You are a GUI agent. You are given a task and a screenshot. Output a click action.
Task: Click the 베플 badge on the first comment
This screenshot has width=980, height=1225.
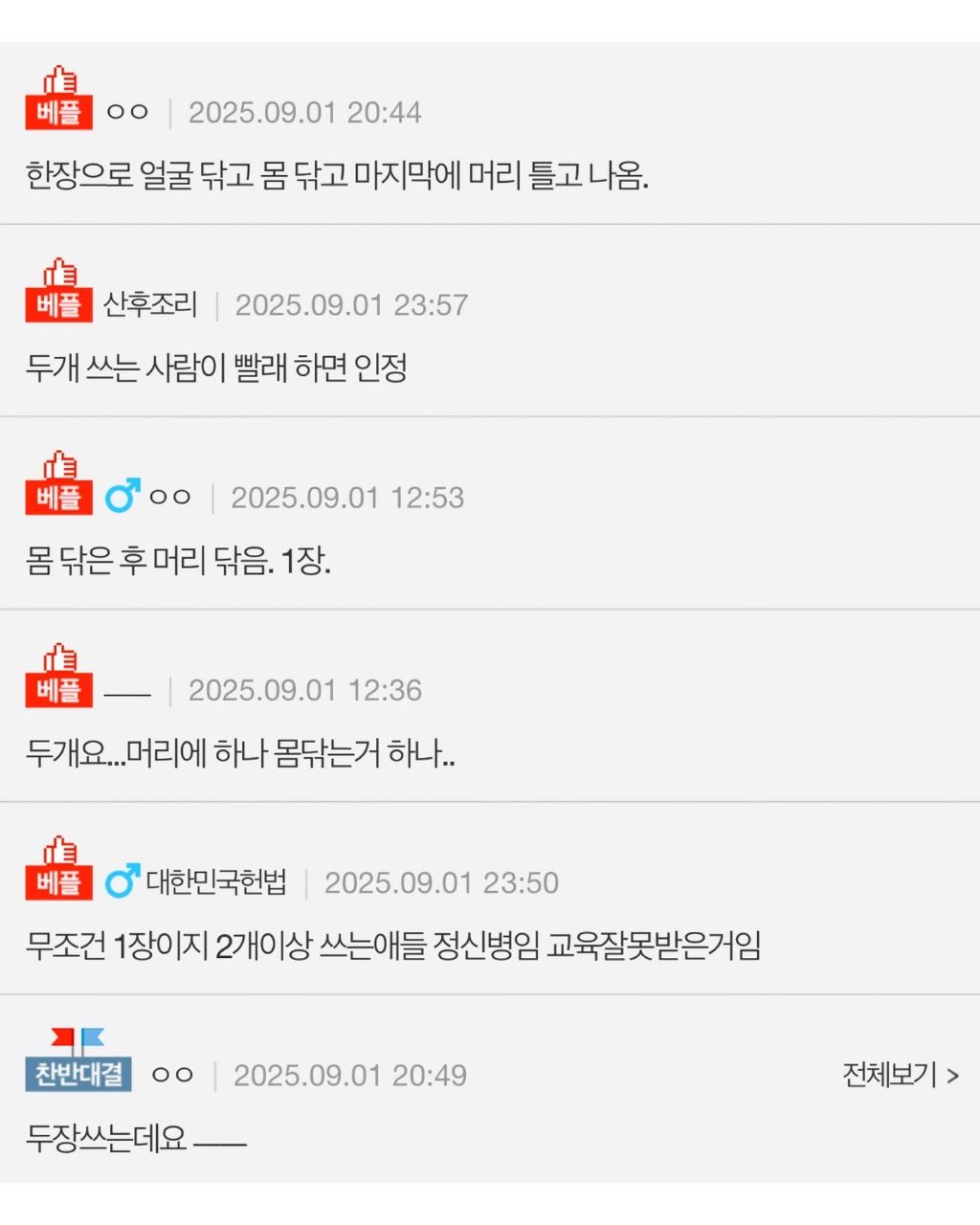pos(57,110)
